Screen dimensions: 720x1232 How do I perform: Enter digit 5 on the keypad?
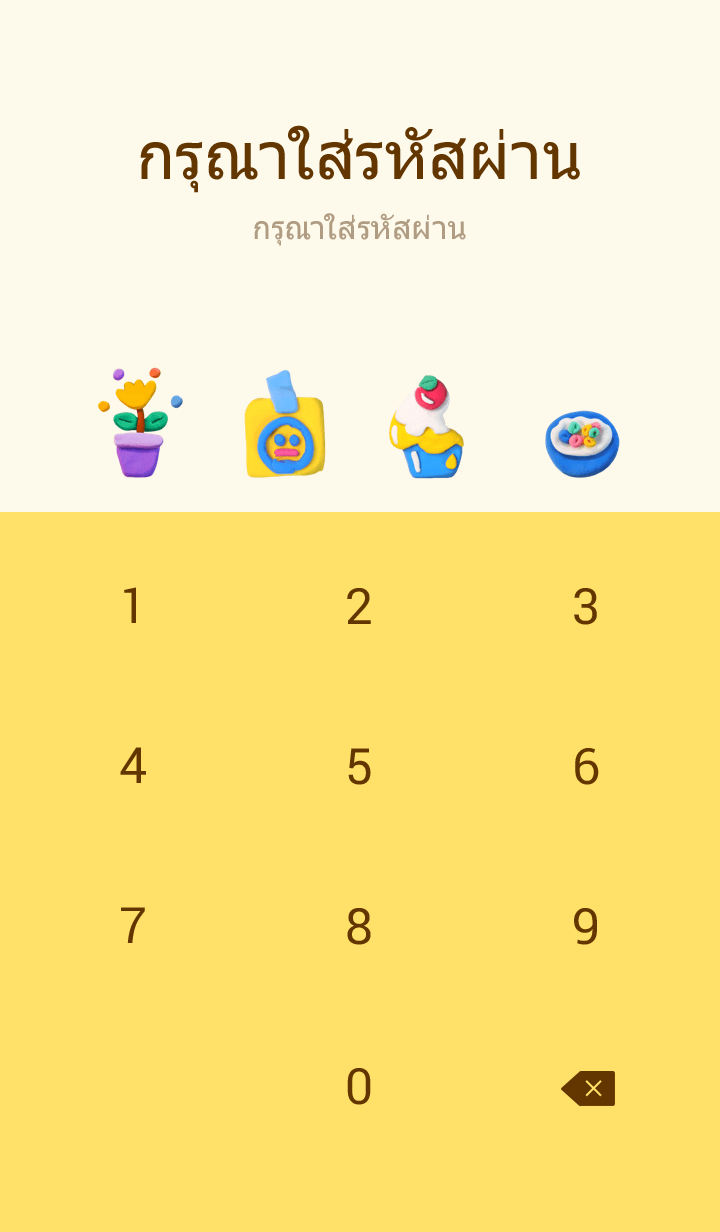(x=359, y=767)
